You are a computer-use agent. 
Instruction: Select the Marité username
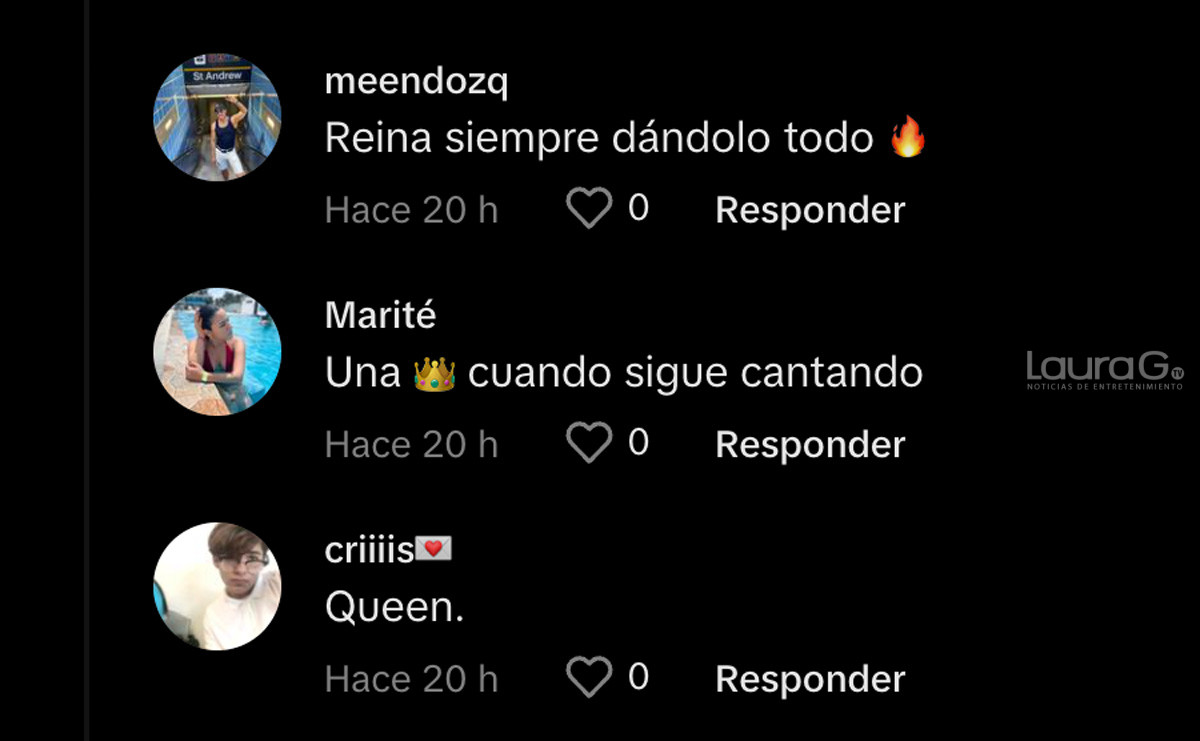380,316
